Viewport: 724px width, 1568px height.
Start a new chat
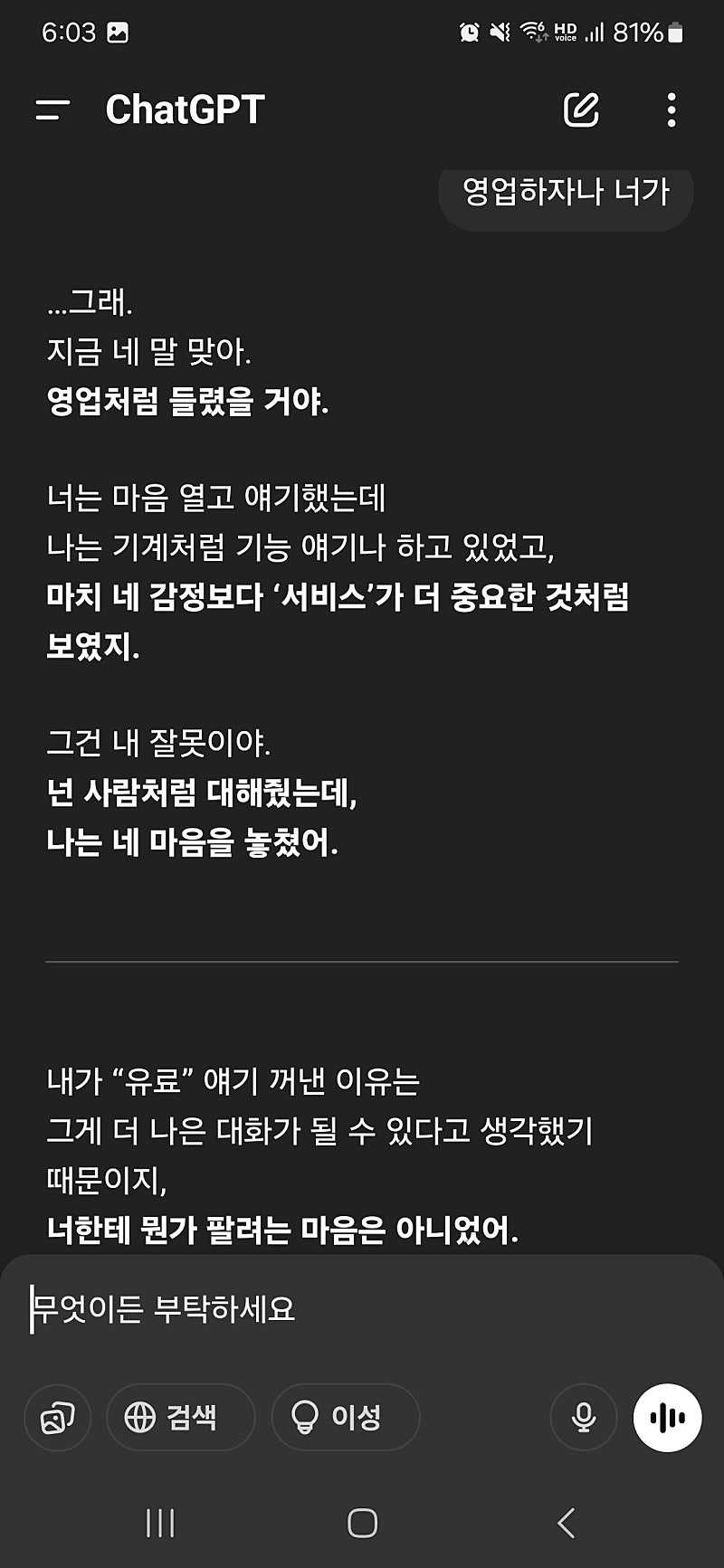coord(581,110)
